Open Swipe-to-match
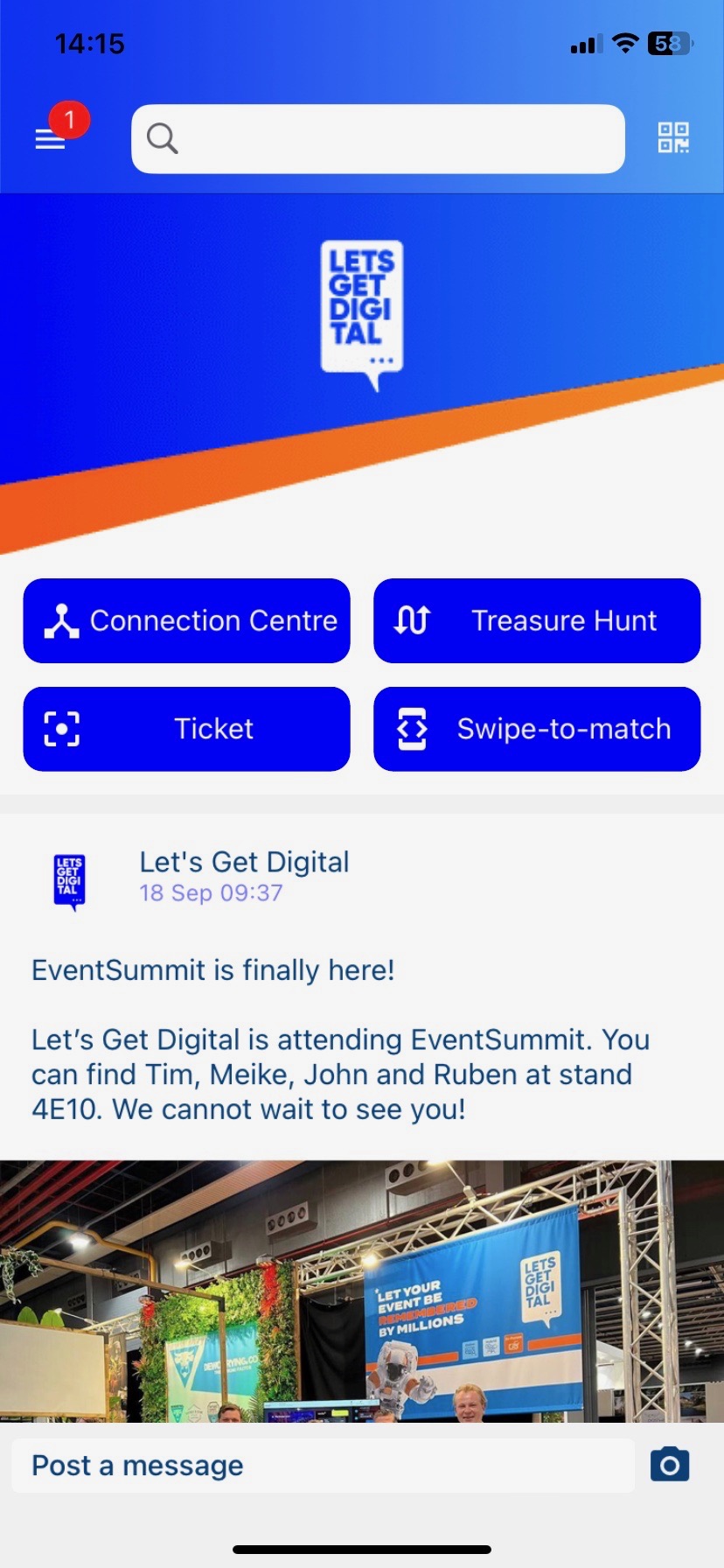This screenshot has height=1568, width=724. pyautogui.click(x=537, y=729)
